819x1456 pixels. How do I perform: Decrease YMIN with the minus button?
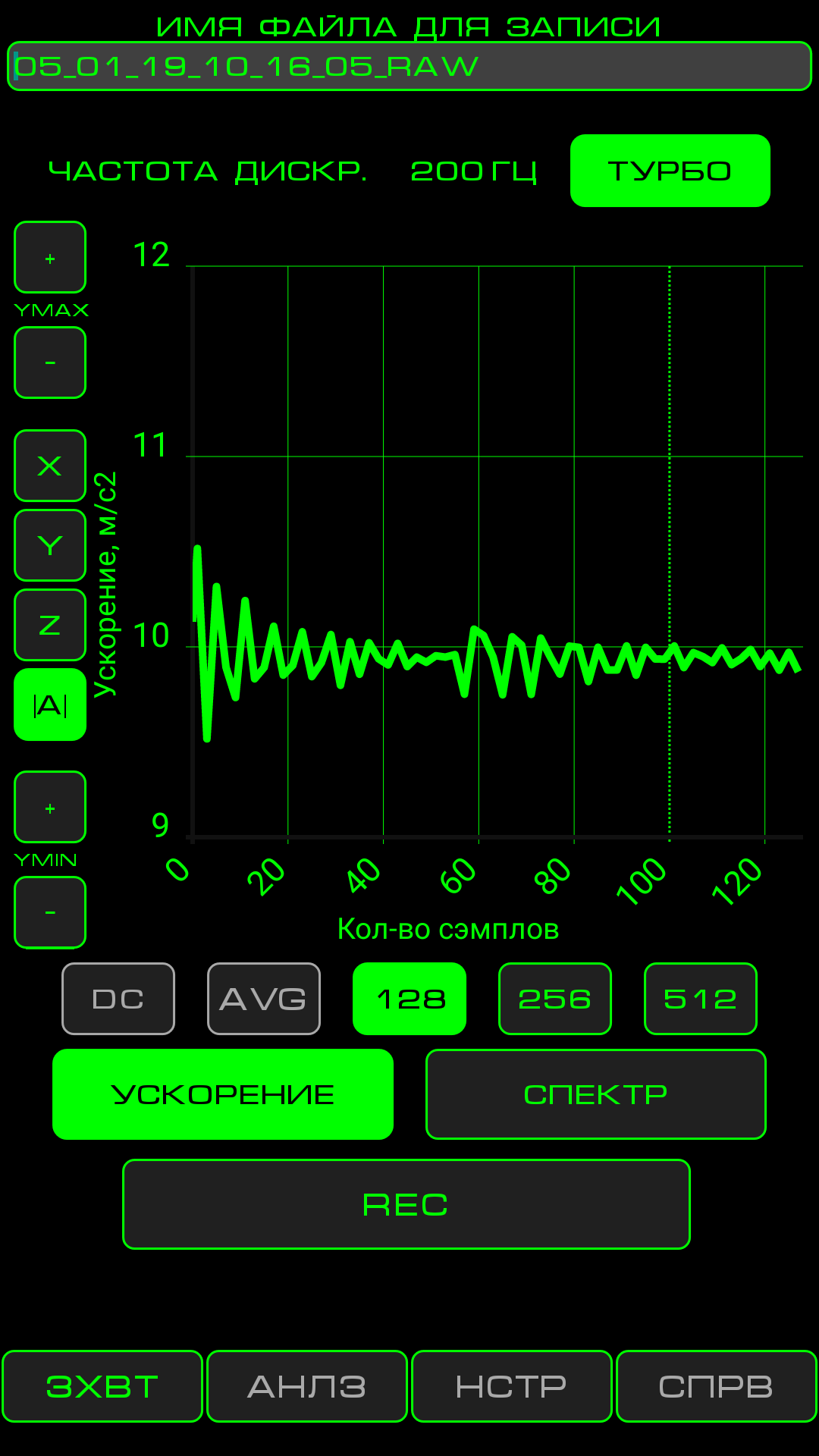click(50, 912)
